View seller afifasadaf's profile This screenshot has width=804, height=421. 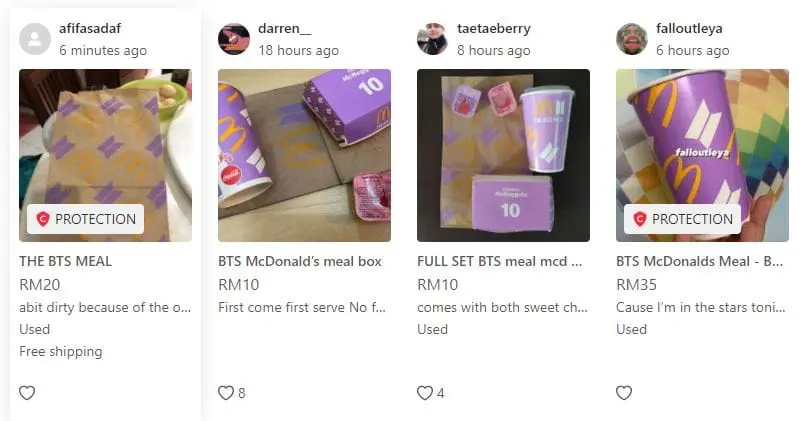[90, 28]
